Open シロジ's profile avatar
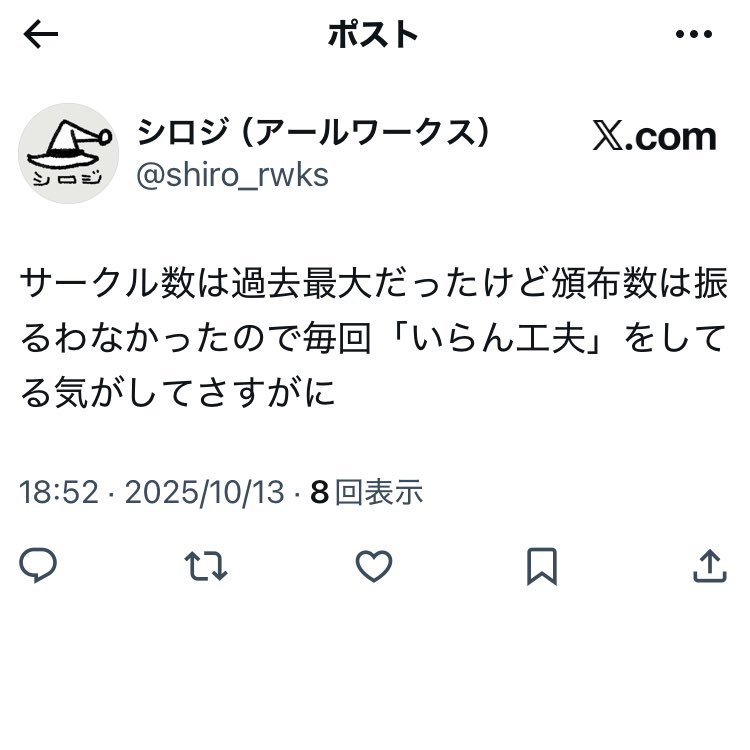Viewport: 750px width, 750px height. [x=68, y=153]
